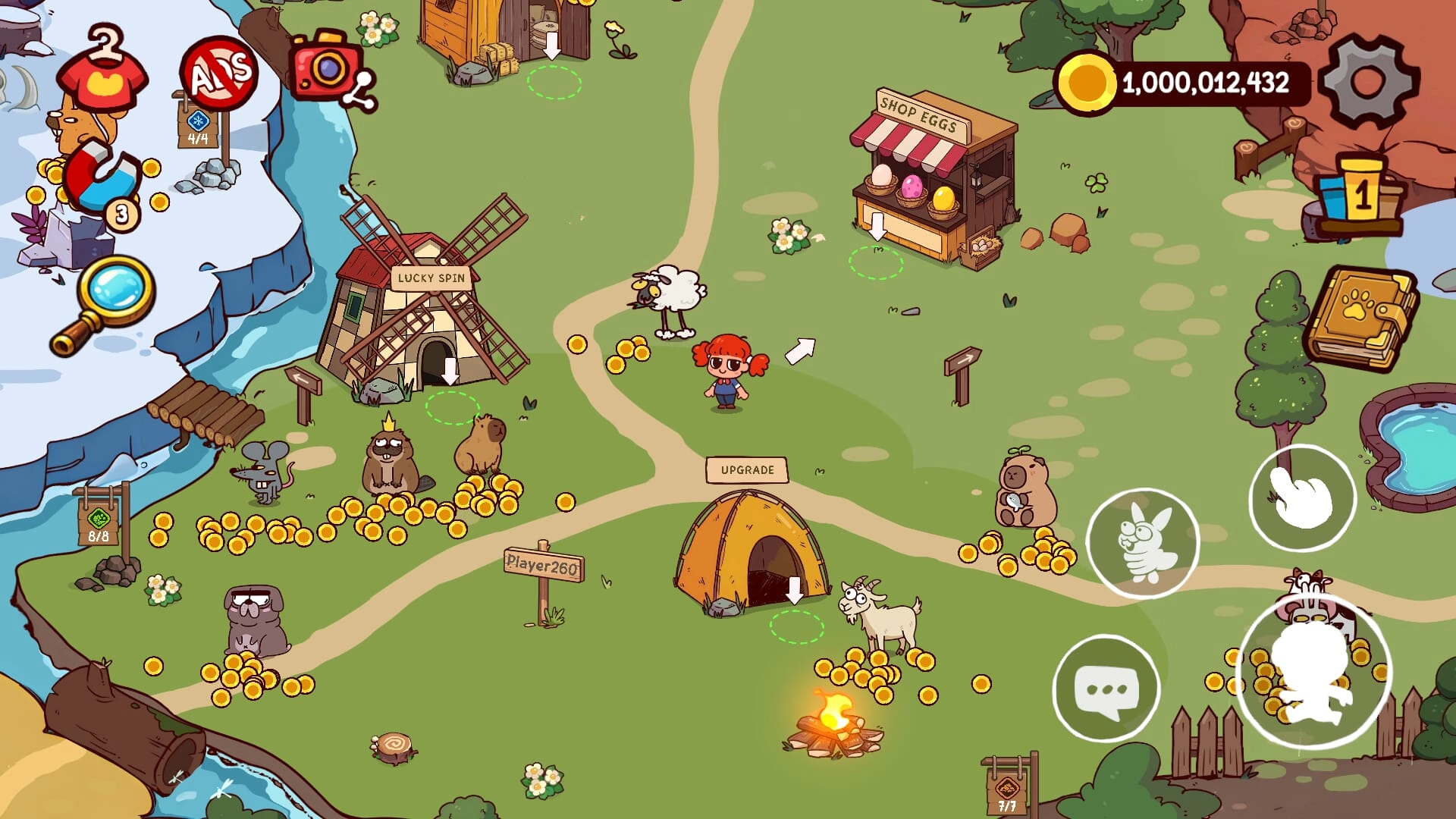This screenshot has width=1456, height=819.
Task: Open the animal collection book
Action: [x=1360, y=318]
